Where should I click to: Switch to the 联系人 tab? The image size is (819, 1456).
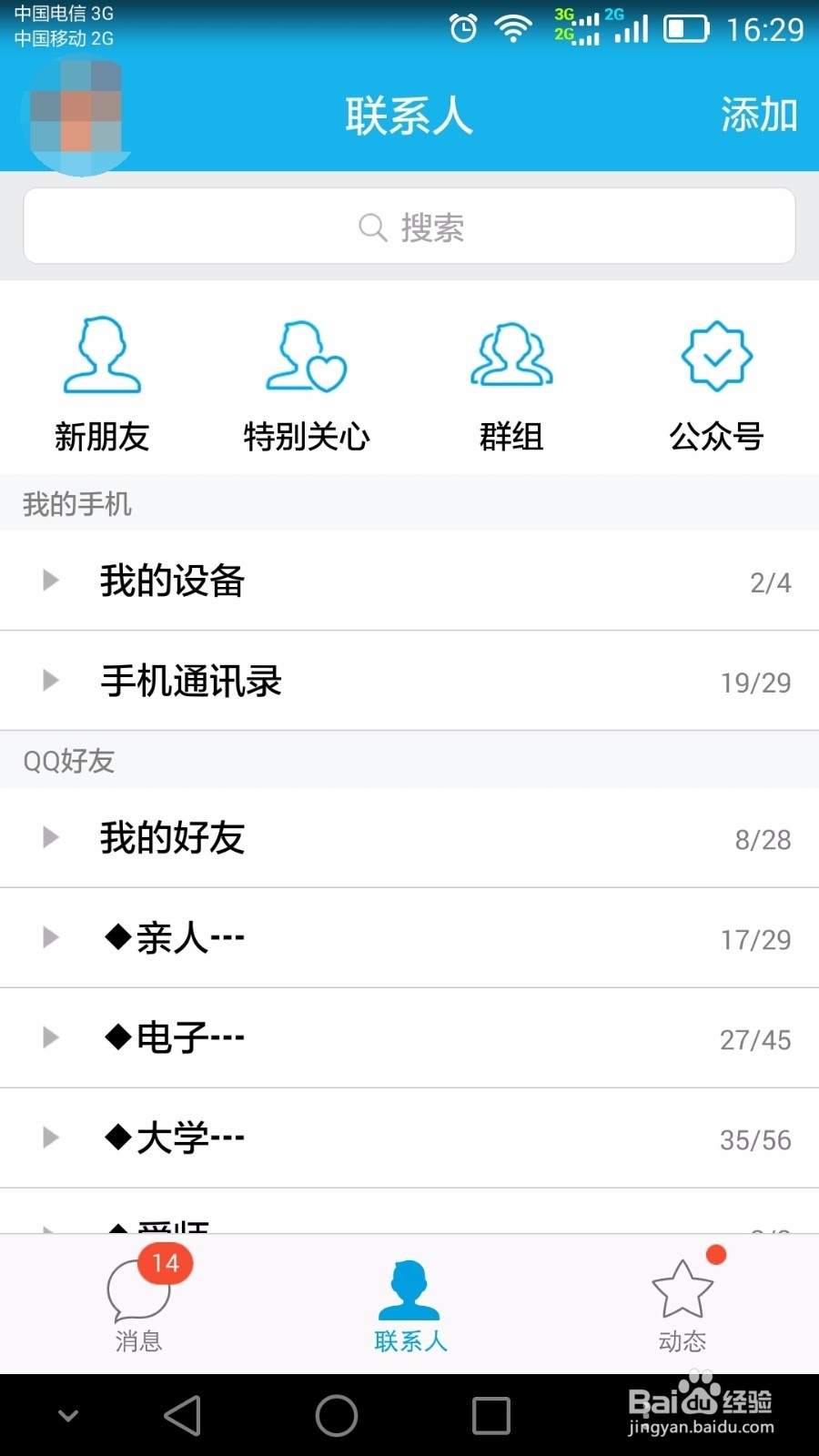pos(409,1301)
